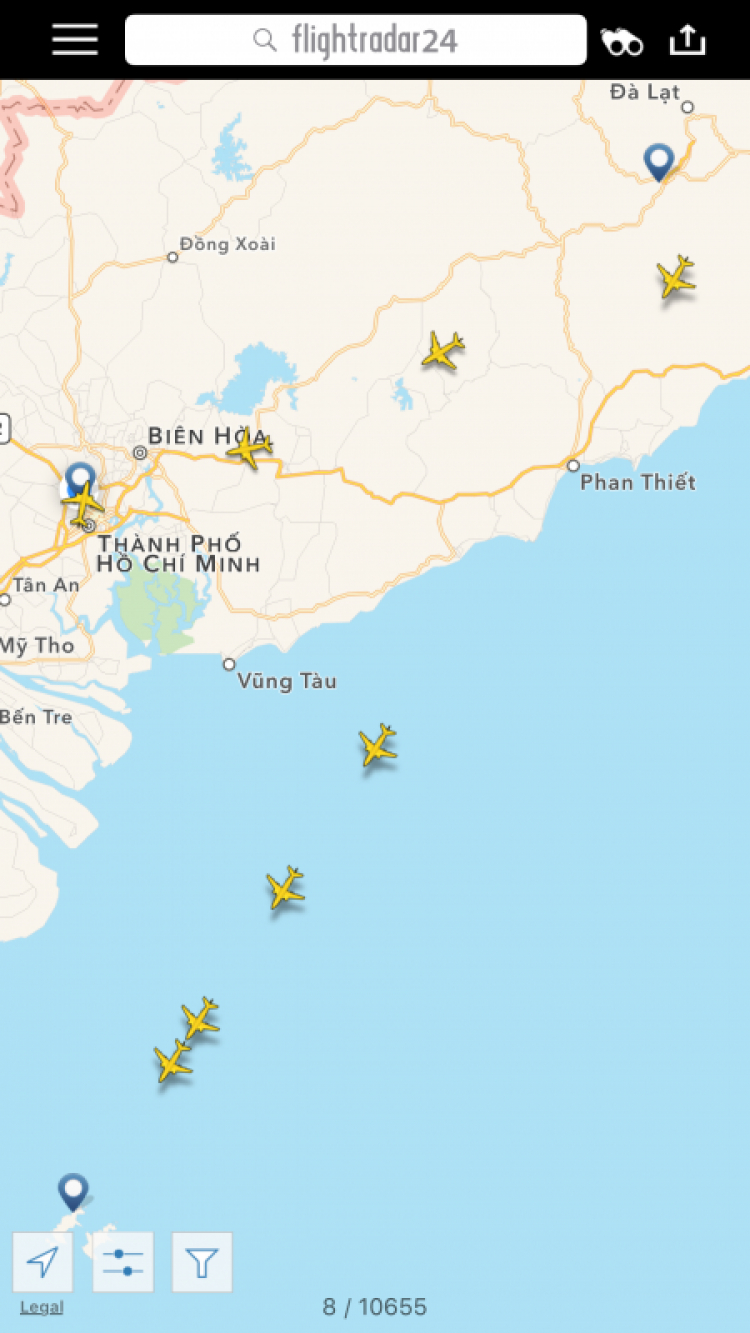Open map settings sliders
This screenshot has height=1333, width=750.
(123, 1262)
